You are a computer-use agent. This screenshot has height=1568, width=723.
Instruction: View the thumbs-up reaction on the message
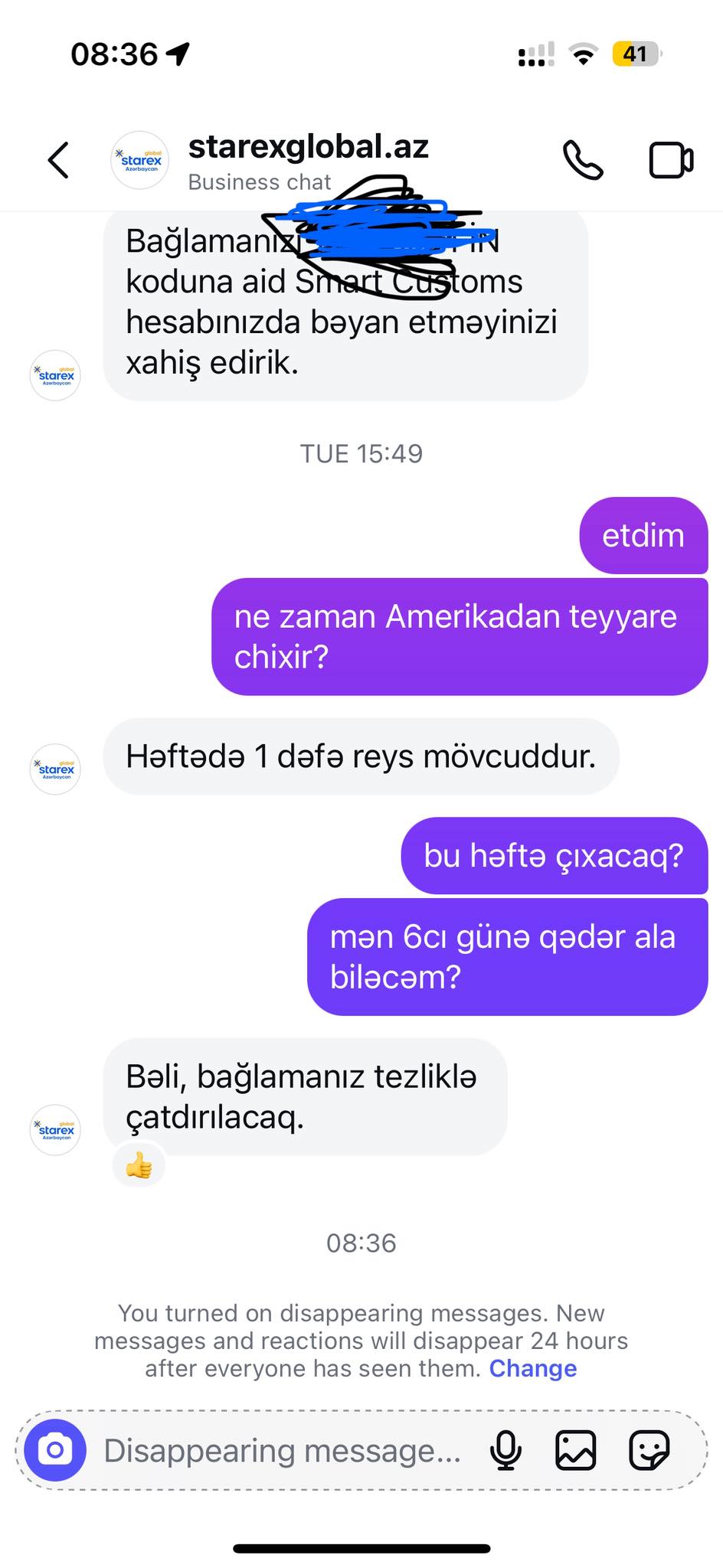[x=139, y=1166]
